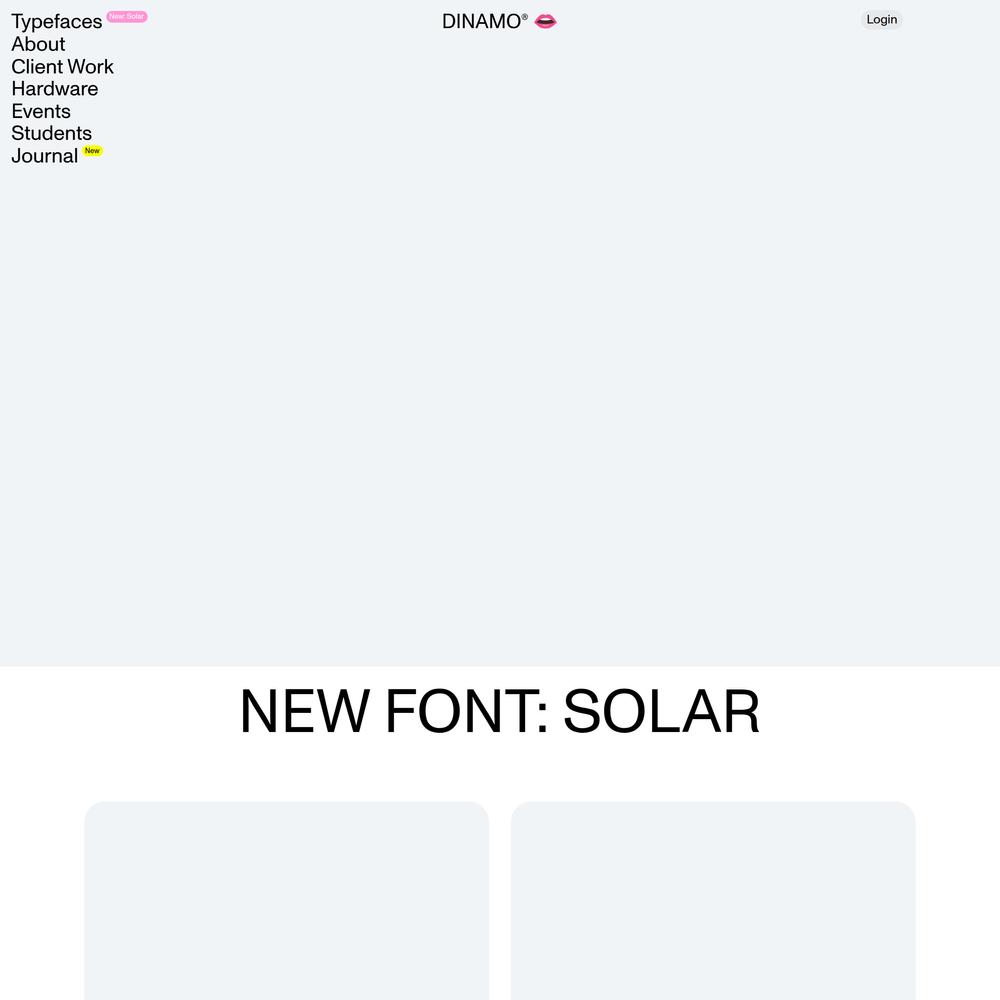Open the Events page
1000x1000 pixels.
pos(41,111)
